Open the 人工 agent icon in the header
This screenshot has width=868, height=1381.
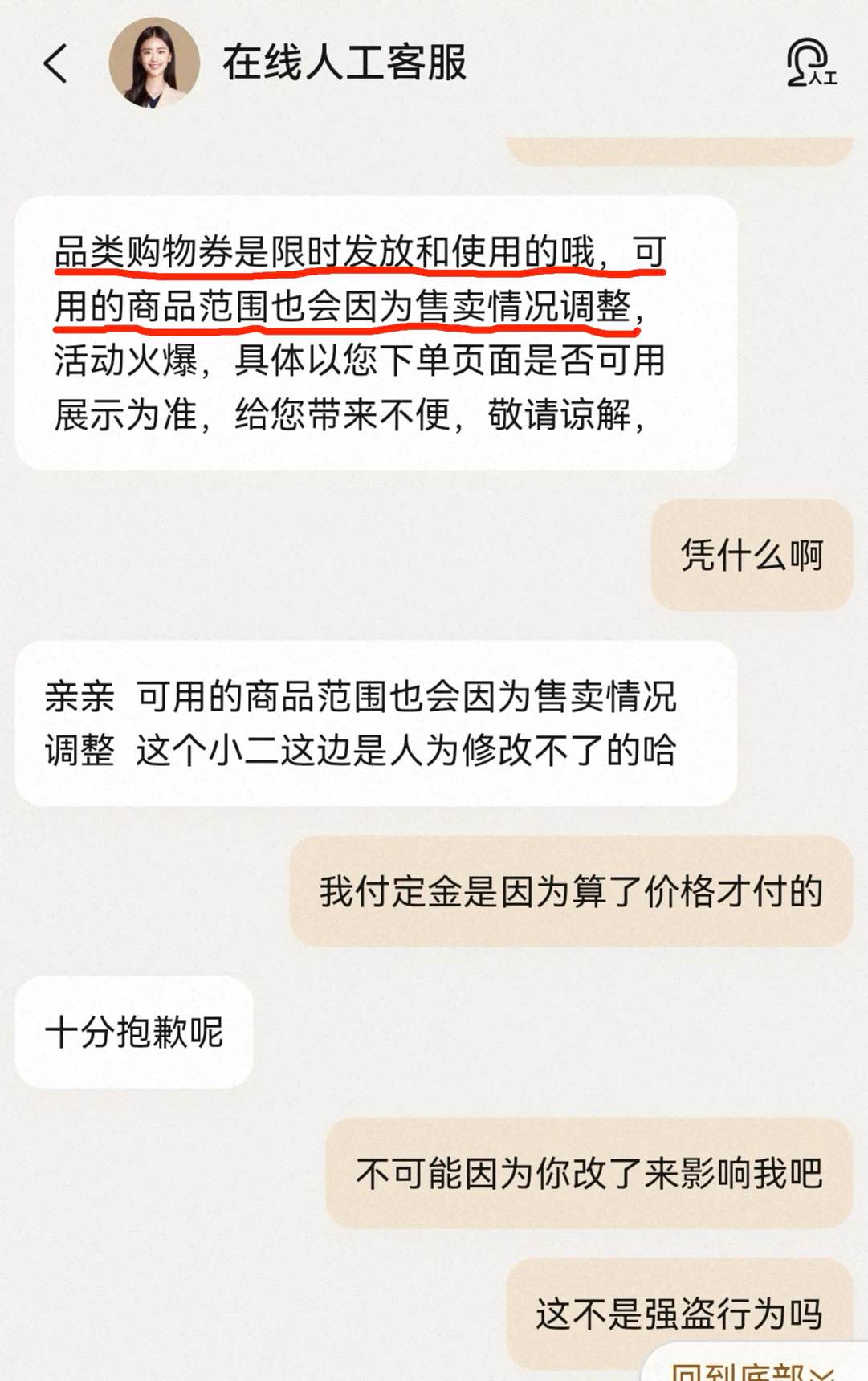point(810,63)
